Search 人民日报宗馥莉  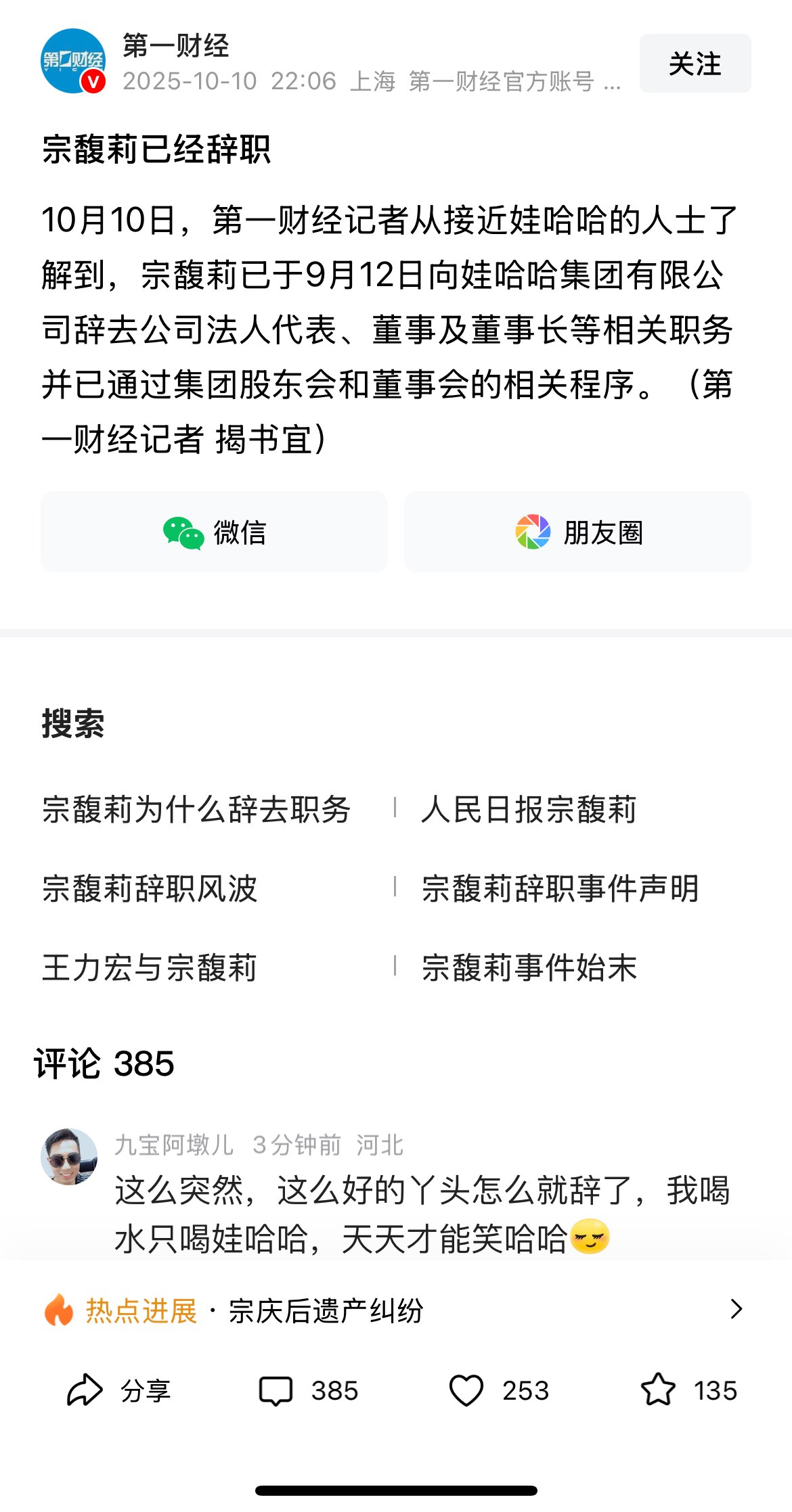[x=529, y=810]
